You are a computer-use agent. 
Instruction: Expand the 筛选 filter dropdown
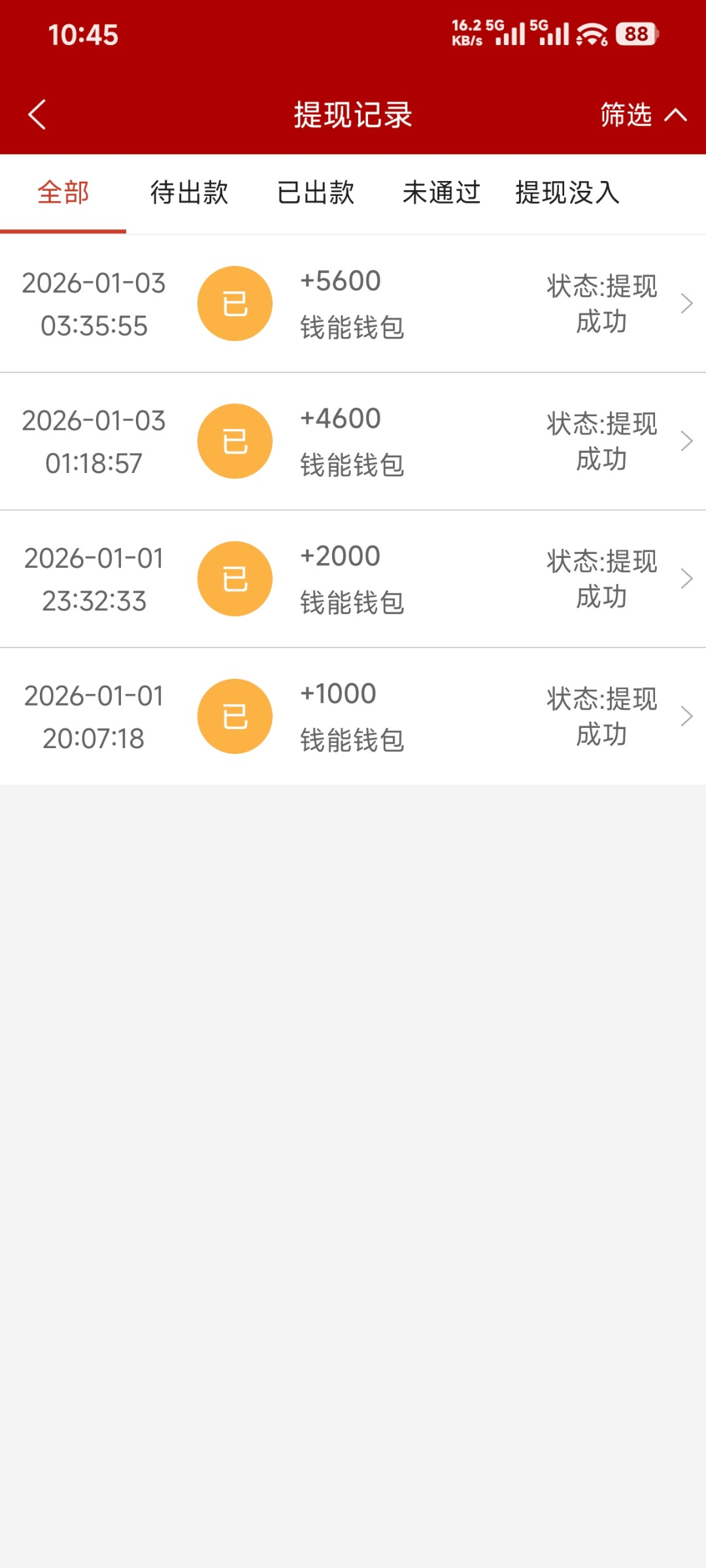click(643, 115)
